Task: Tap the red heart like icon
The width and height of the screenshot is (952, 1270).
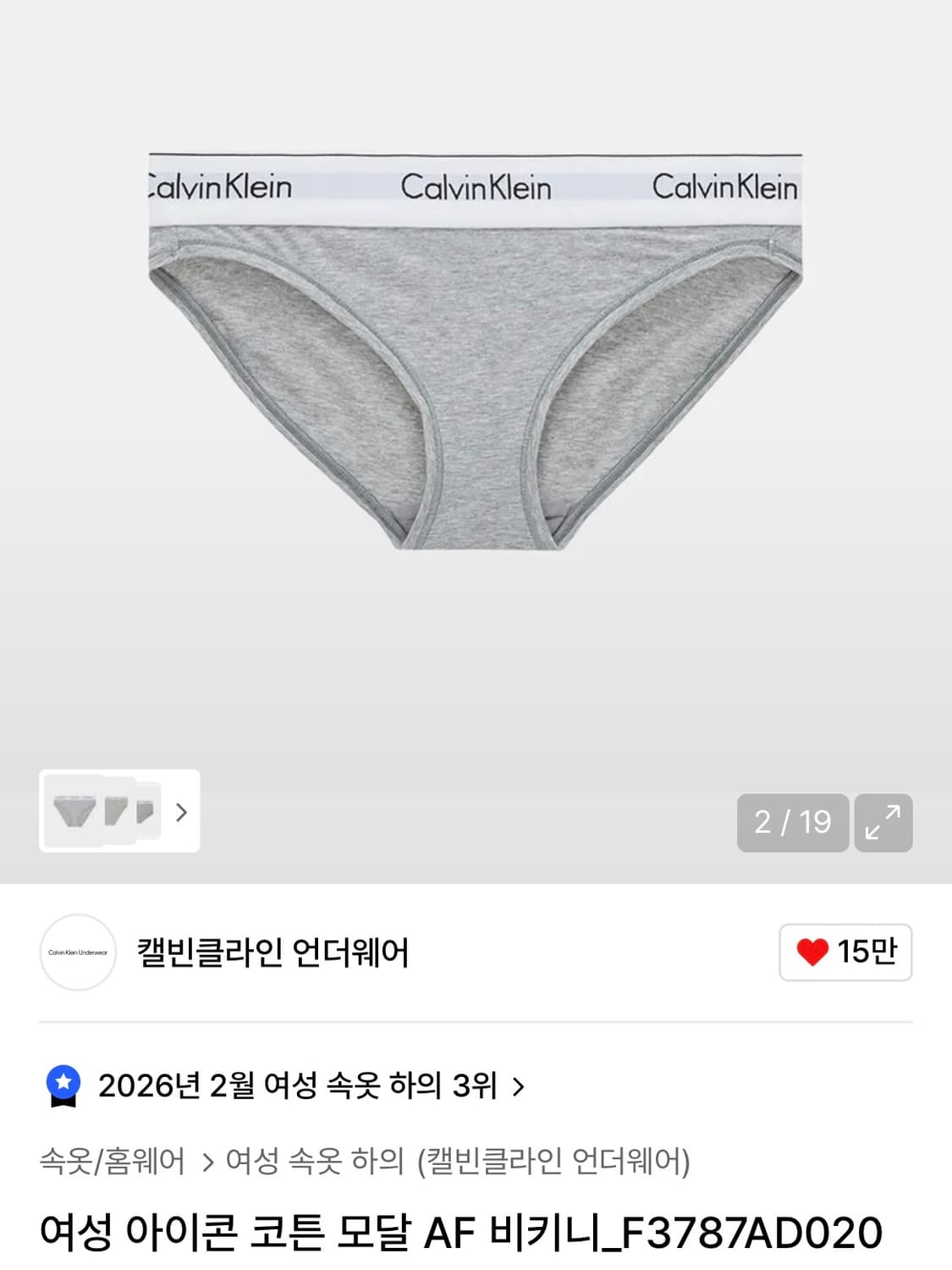Action: point(814,952)
